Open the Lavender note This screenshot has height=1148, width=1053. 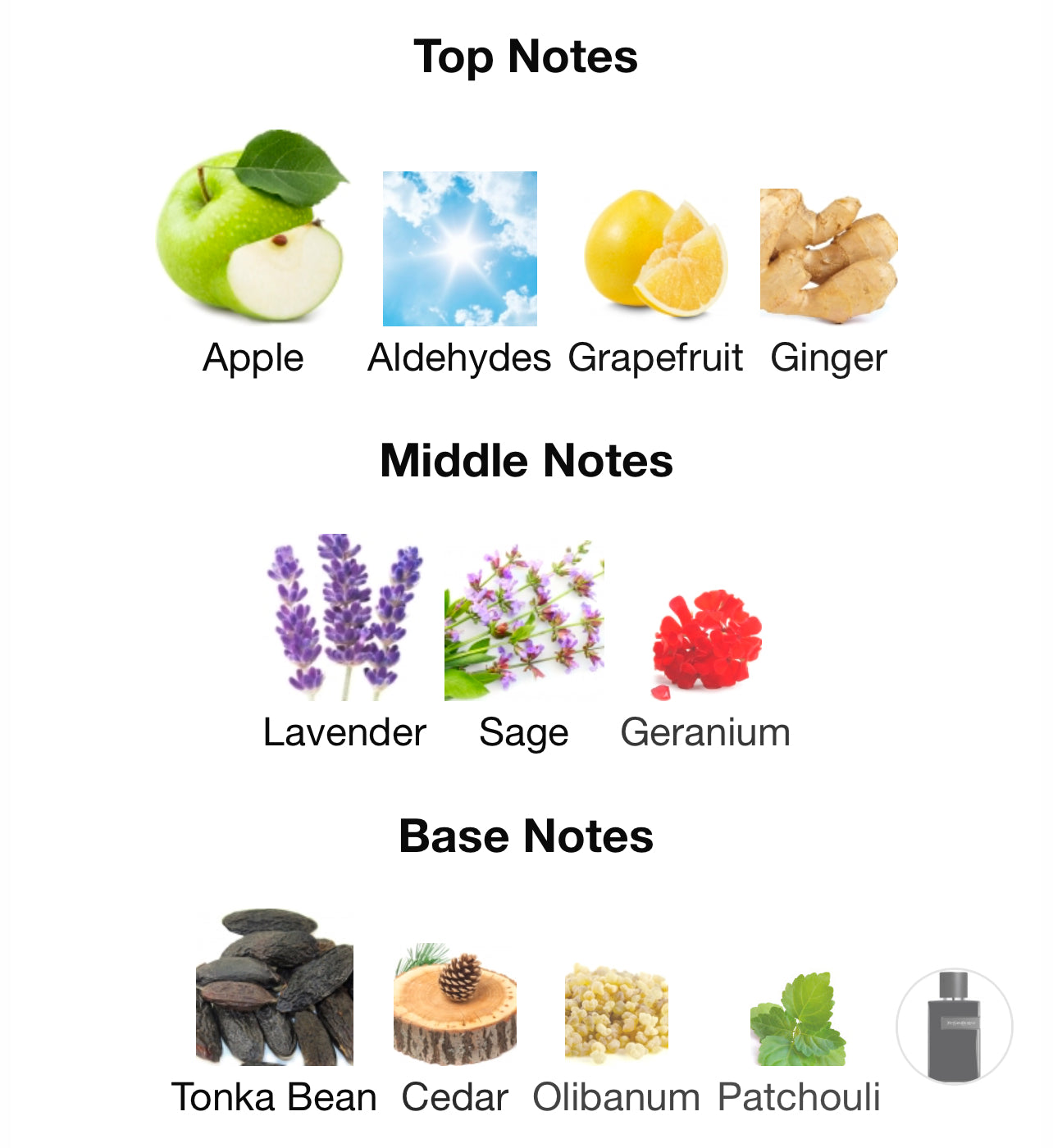[x=344, y=617]
